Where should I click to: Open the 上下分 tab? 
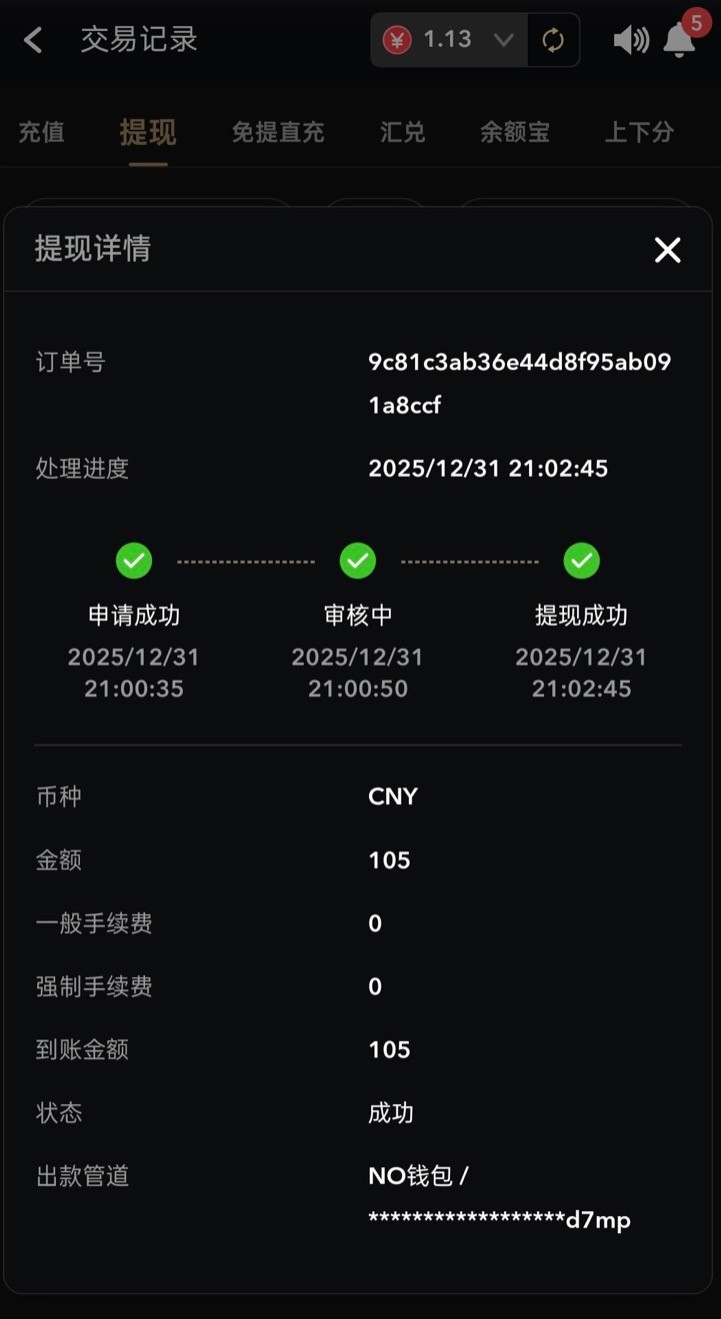(639, 132)
